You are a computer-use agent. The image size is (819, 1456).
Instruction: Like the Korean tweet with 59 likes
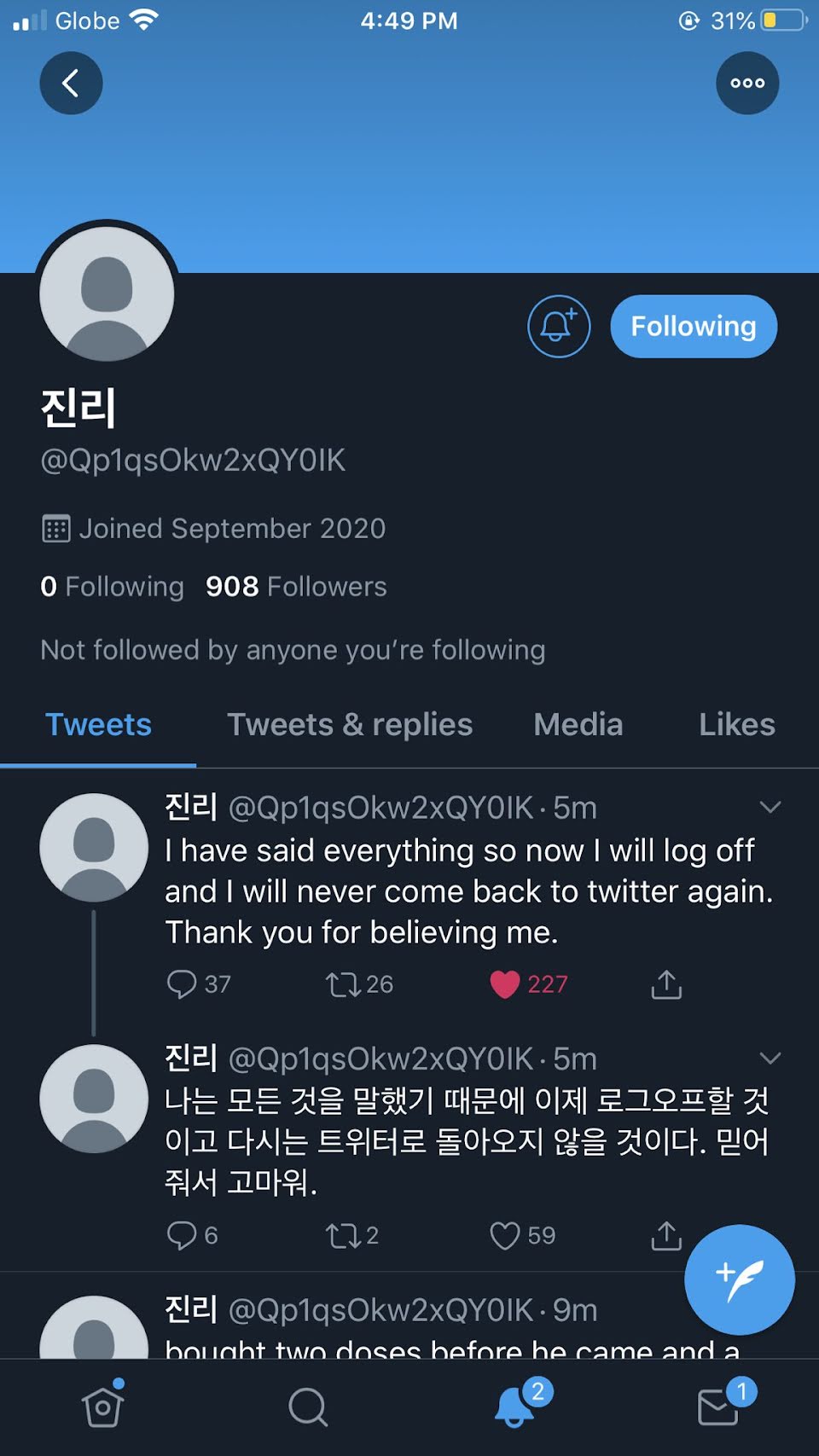point(505,1235)
